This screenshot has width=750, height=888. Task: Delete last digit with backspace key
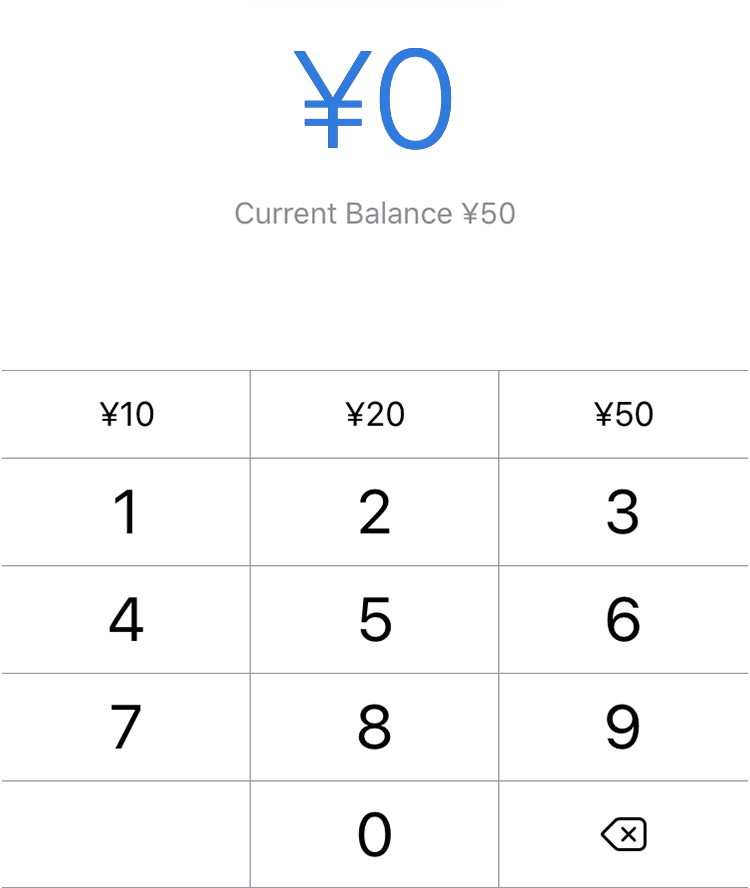pos(623,834)
